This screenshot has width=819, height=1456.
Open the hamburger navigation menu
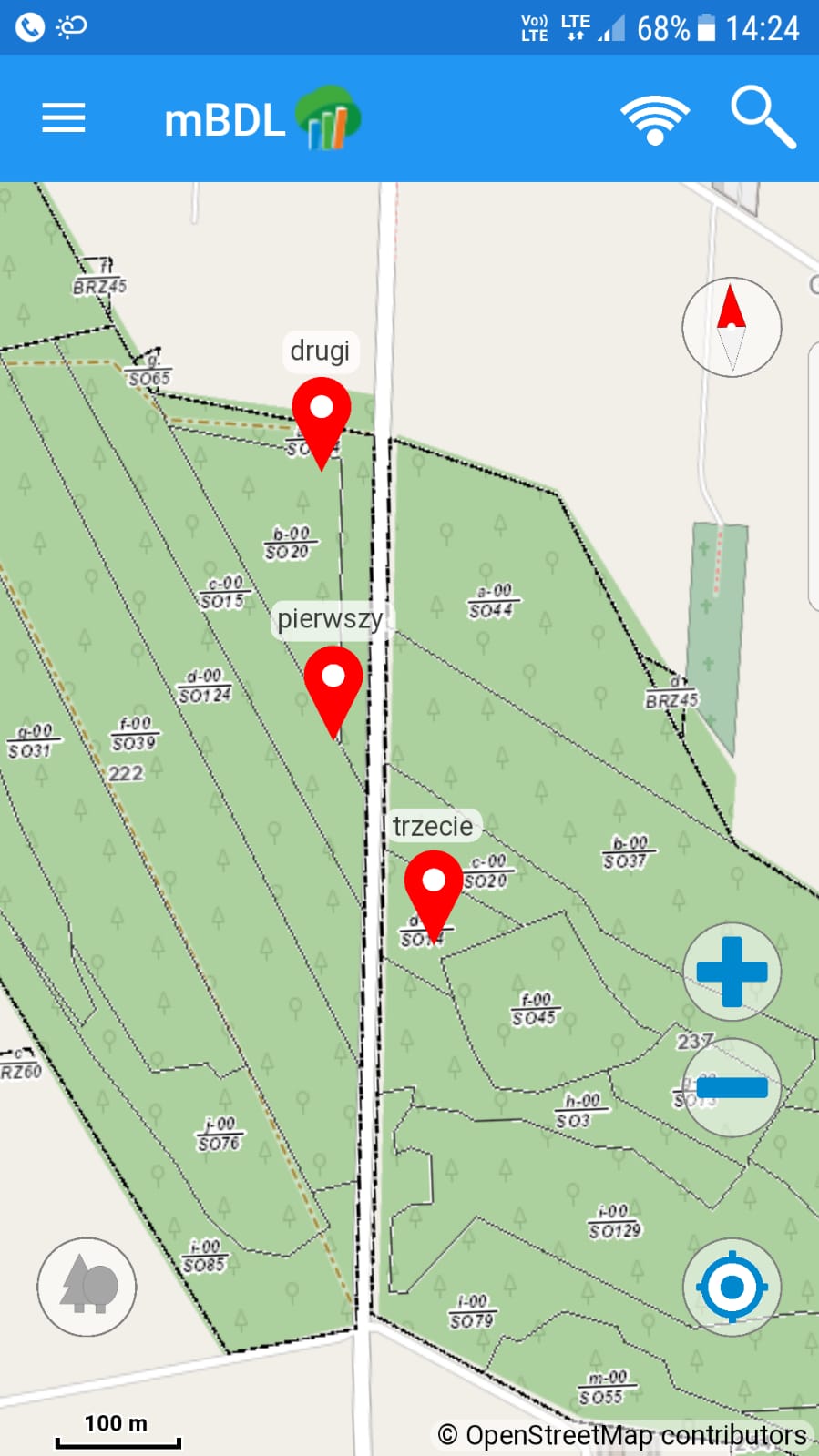[x=64, y=118]
